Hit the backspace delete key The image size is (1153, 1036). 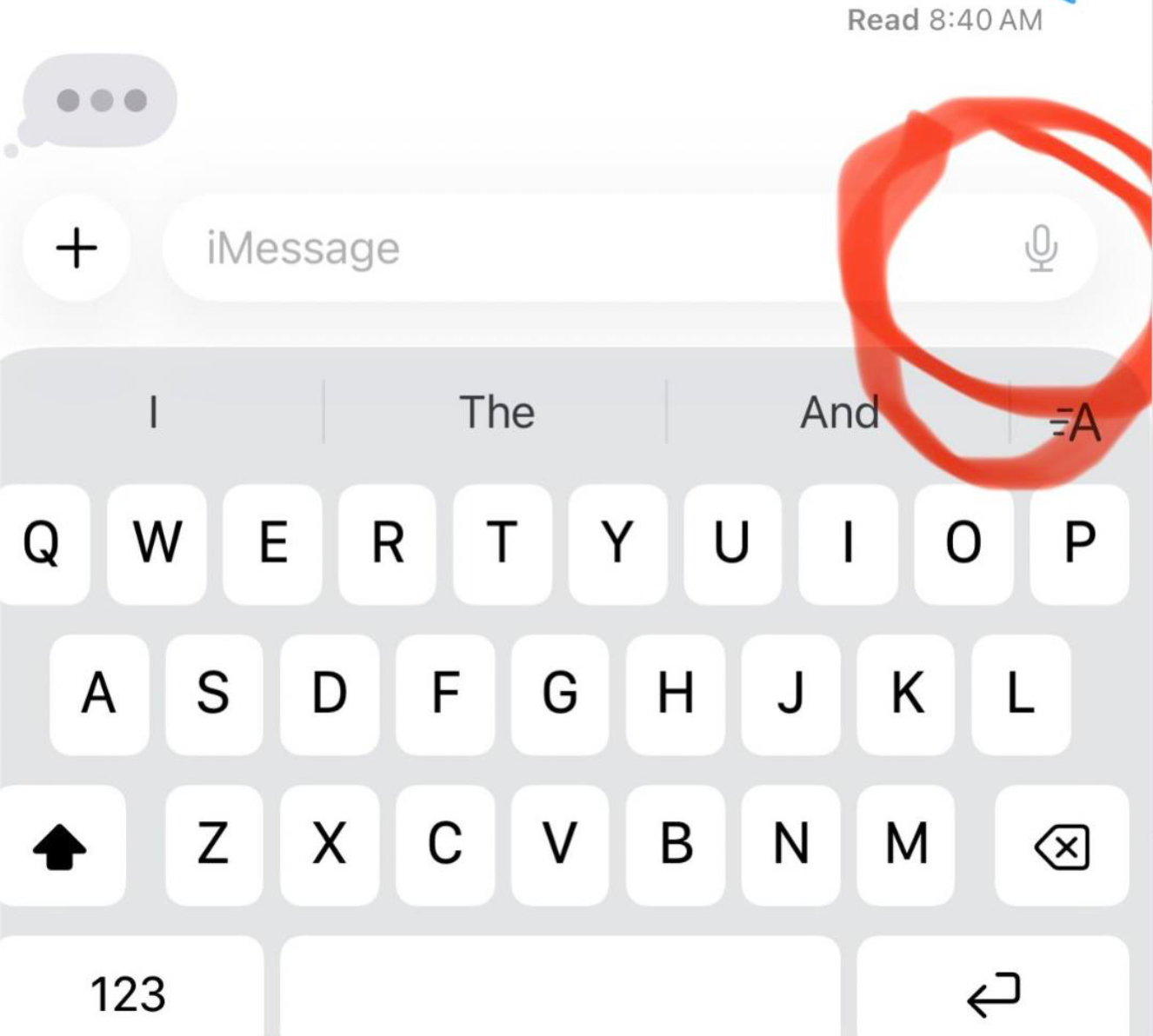(x=1061, y=845)
